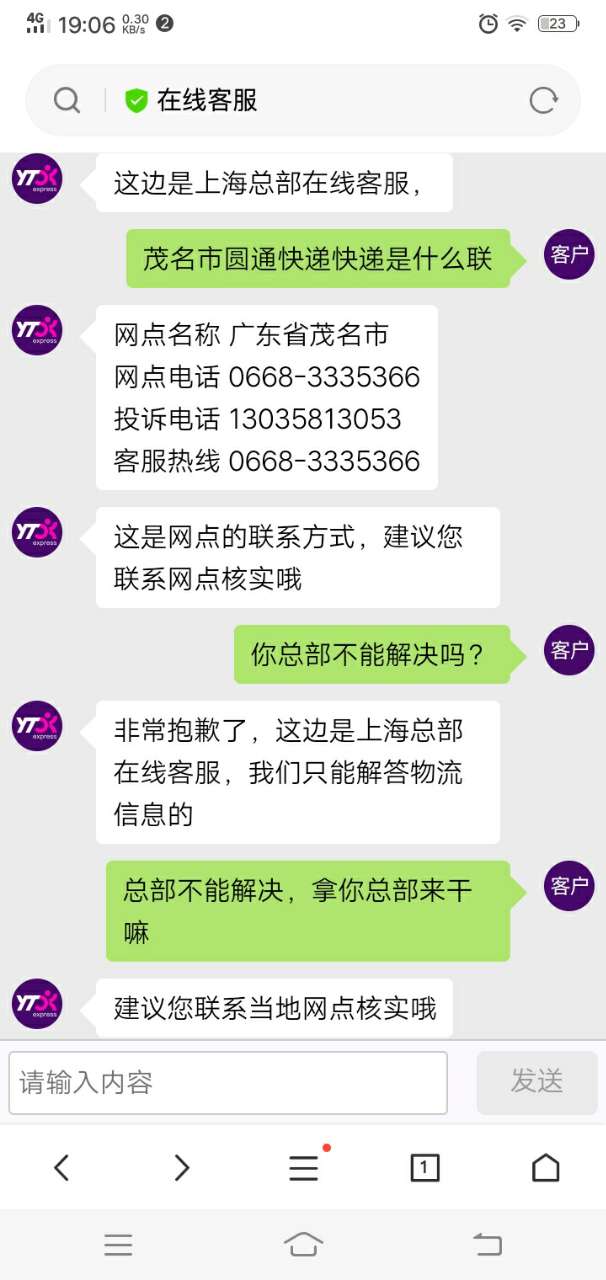Tap the system back button
606x1280 pixels.
point(487,1244)
